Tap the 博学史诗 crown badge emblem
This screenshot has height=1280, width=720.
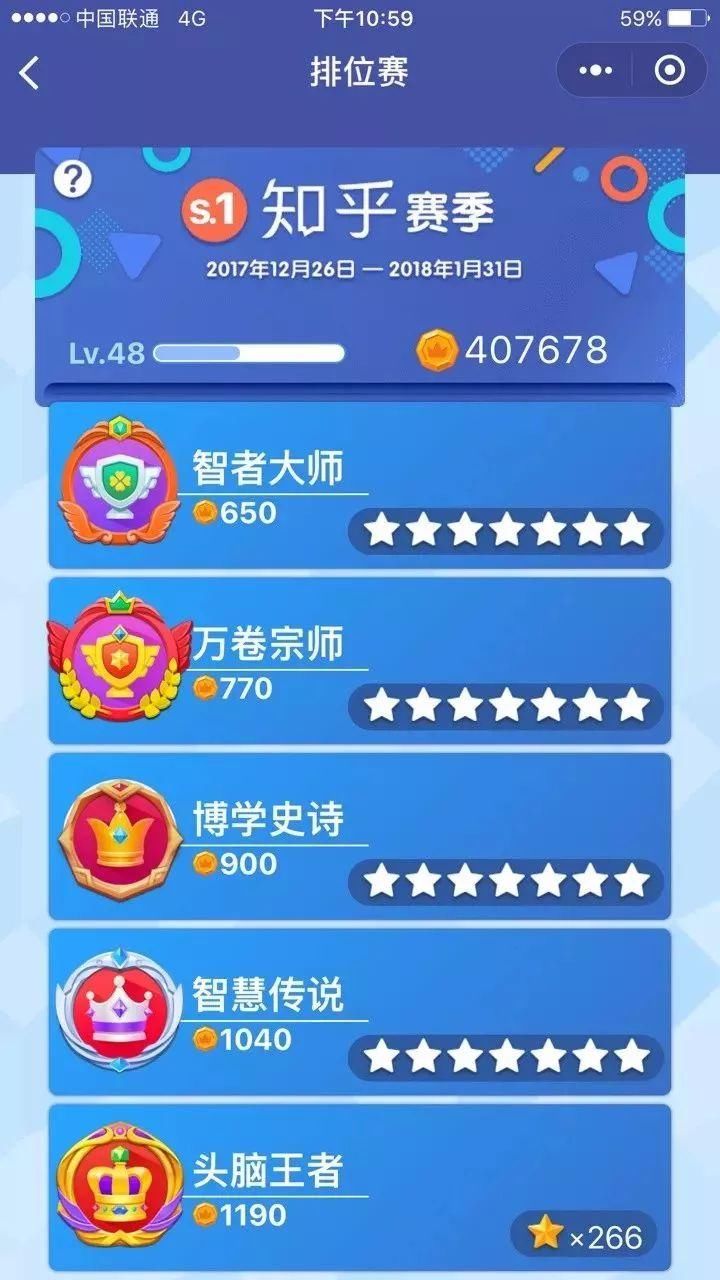click(x=120, y=831)
